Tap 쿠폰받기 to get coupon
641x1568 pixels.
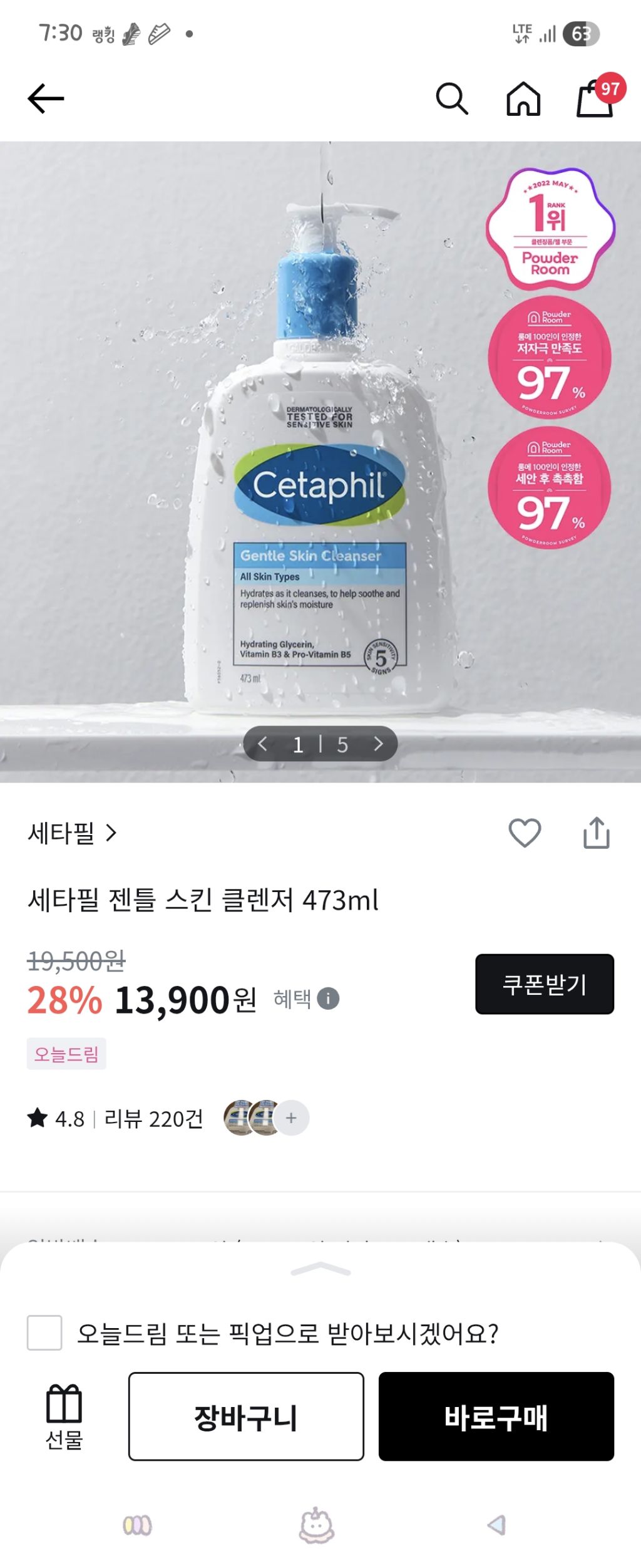click(x=544, y=984)
